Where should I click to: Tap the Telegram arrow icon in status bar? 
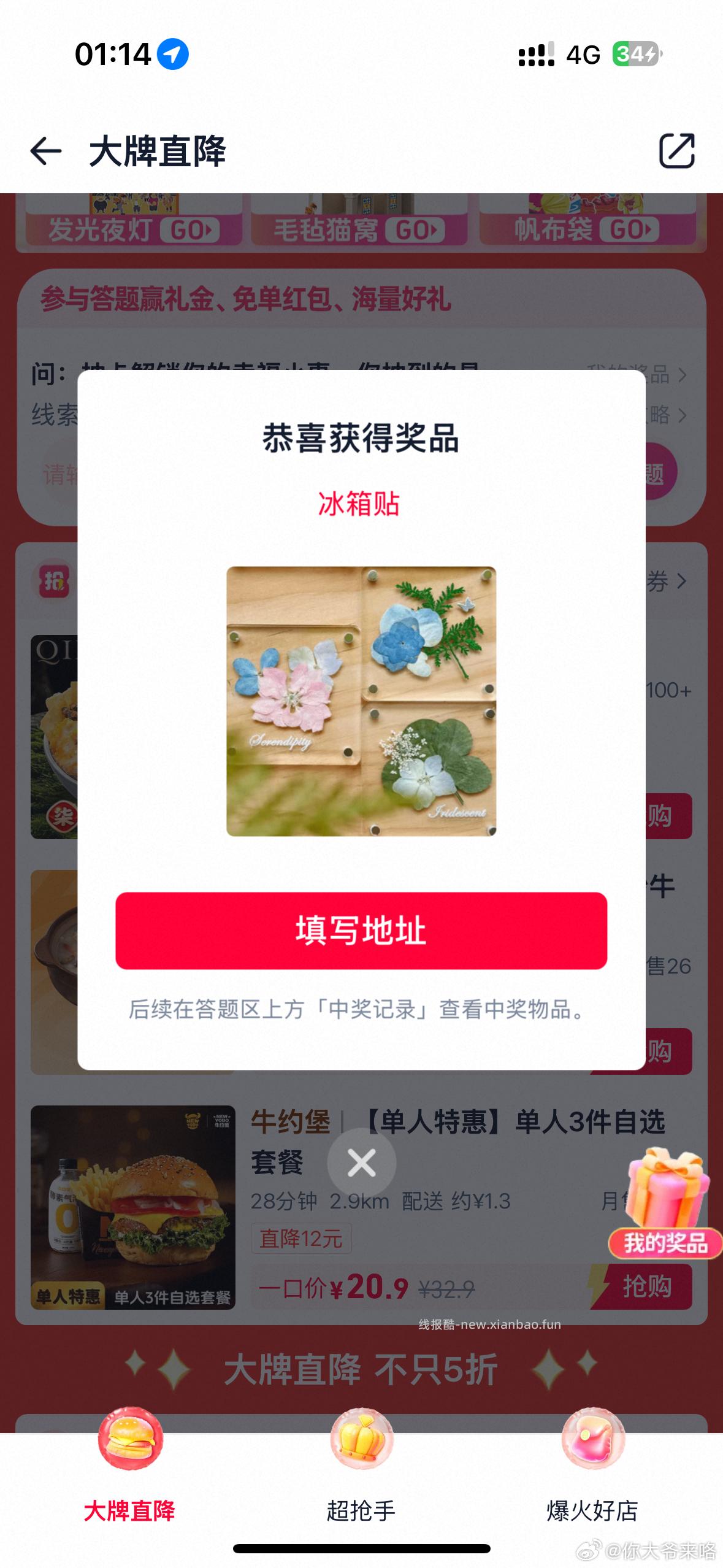coord(174,55)
